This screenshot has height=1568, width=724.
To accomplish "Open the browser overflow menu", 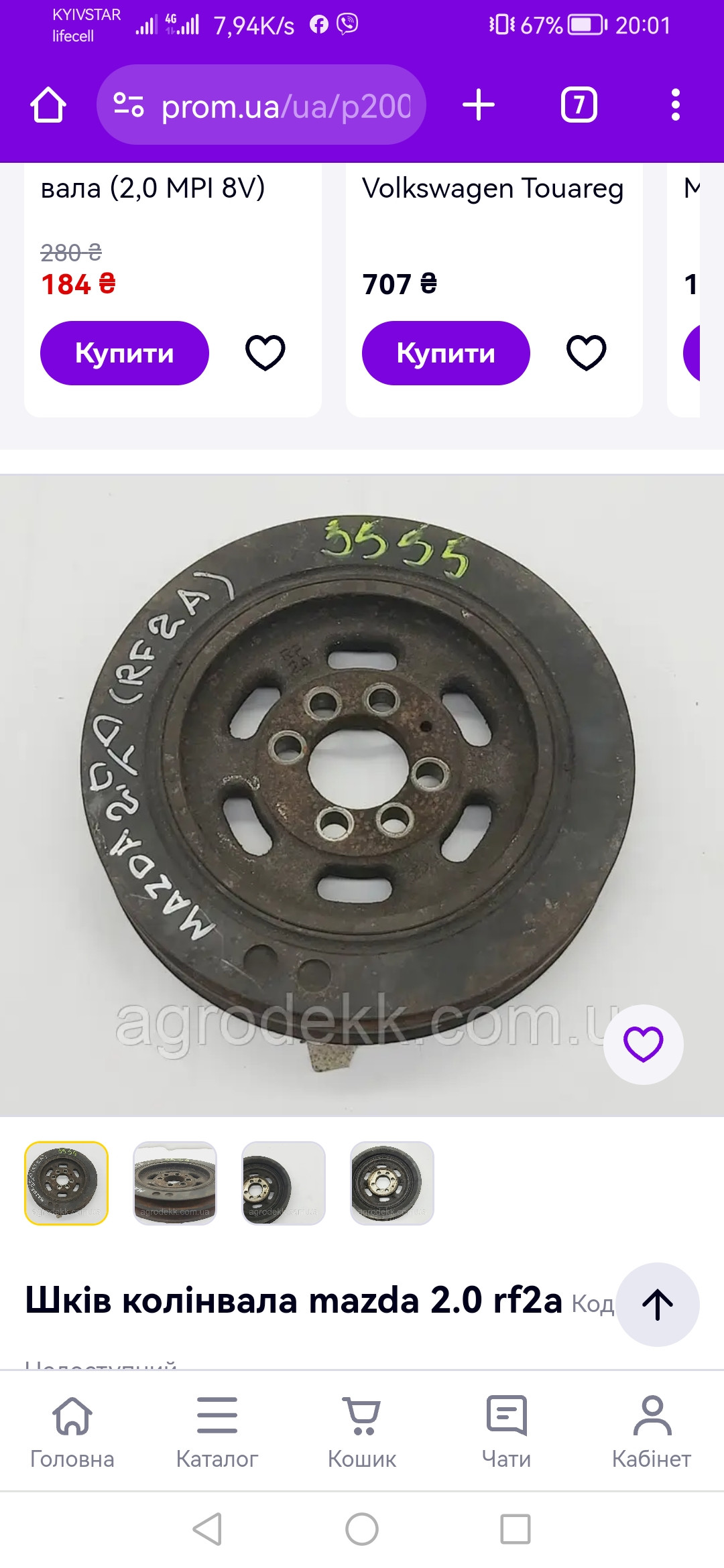I will pos(675,105).
